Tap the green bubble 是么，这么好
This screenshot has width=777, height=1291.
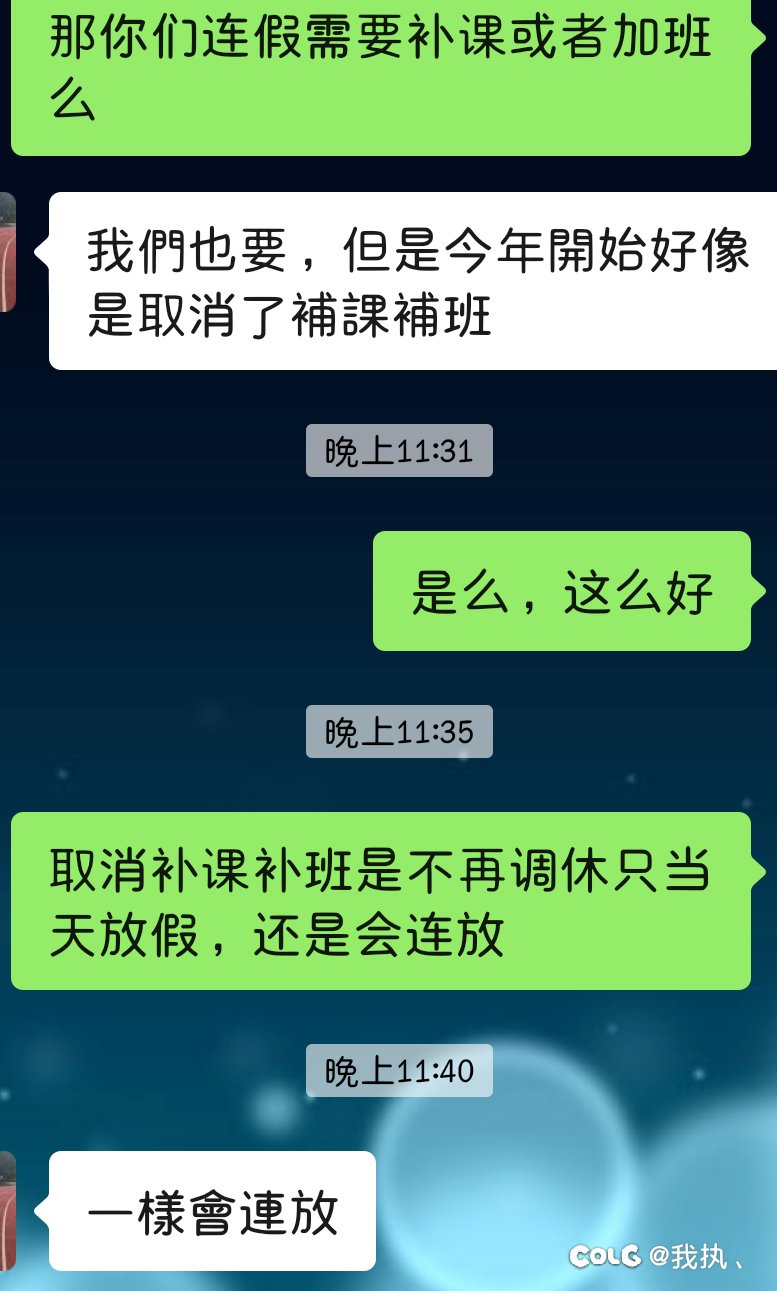click(560, 590)
